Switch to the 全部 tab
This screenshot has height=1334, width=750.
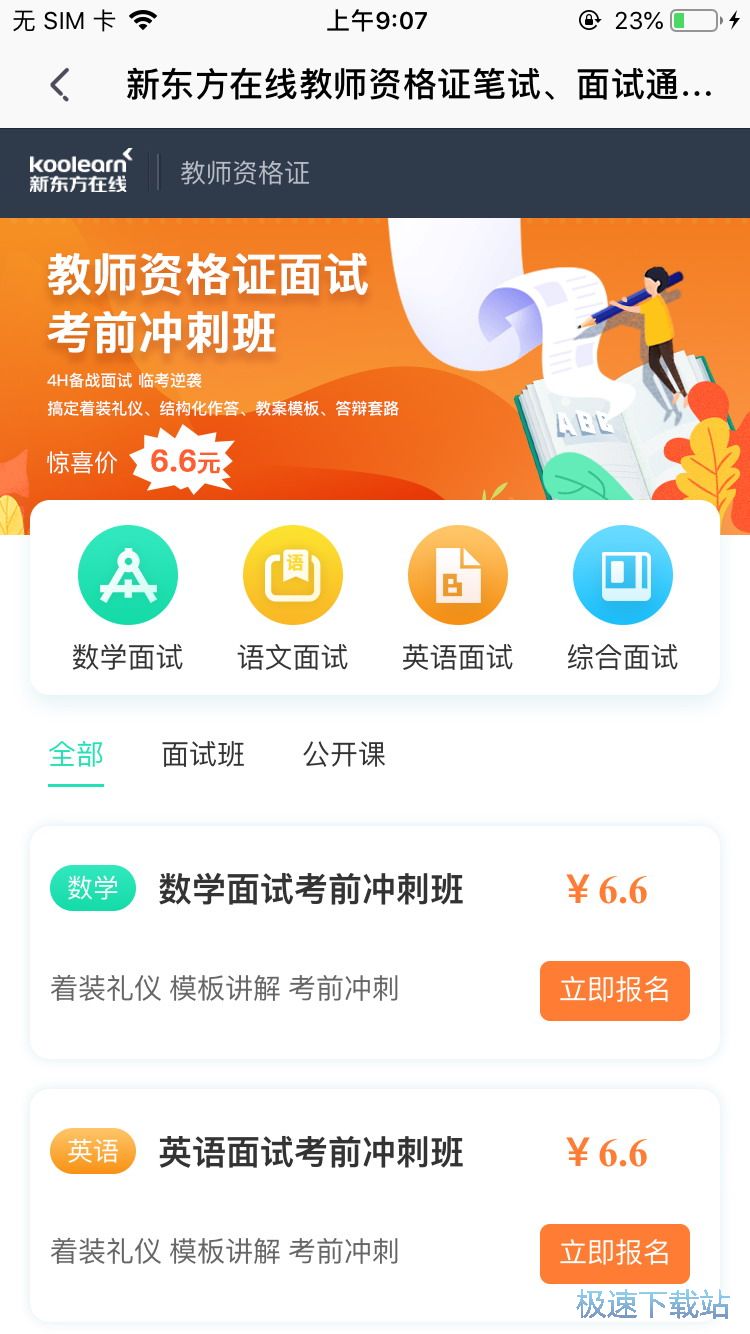(76, 755)
